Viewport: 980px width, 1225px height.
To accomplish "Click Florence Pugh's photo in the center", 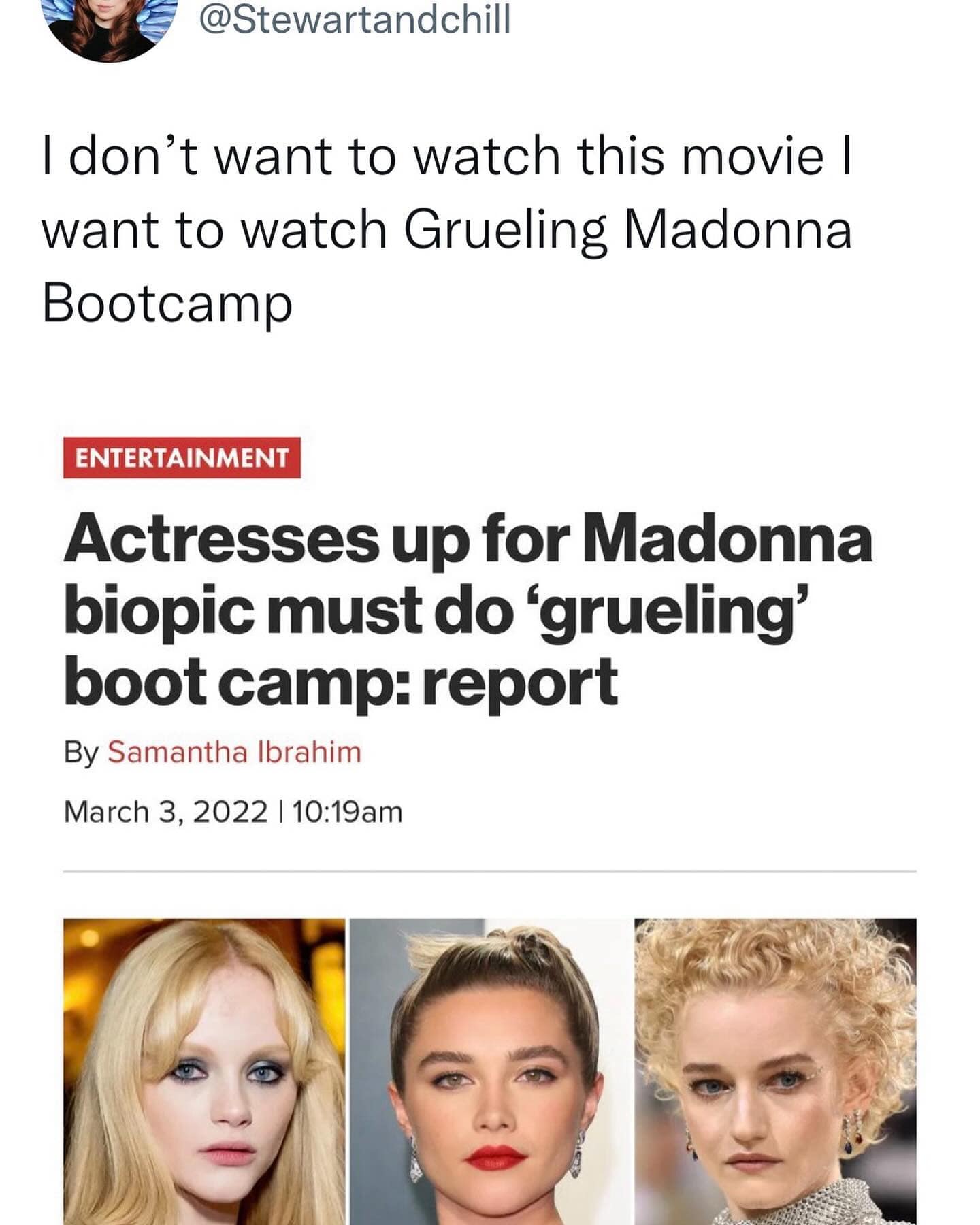I will coord(490,1068).
